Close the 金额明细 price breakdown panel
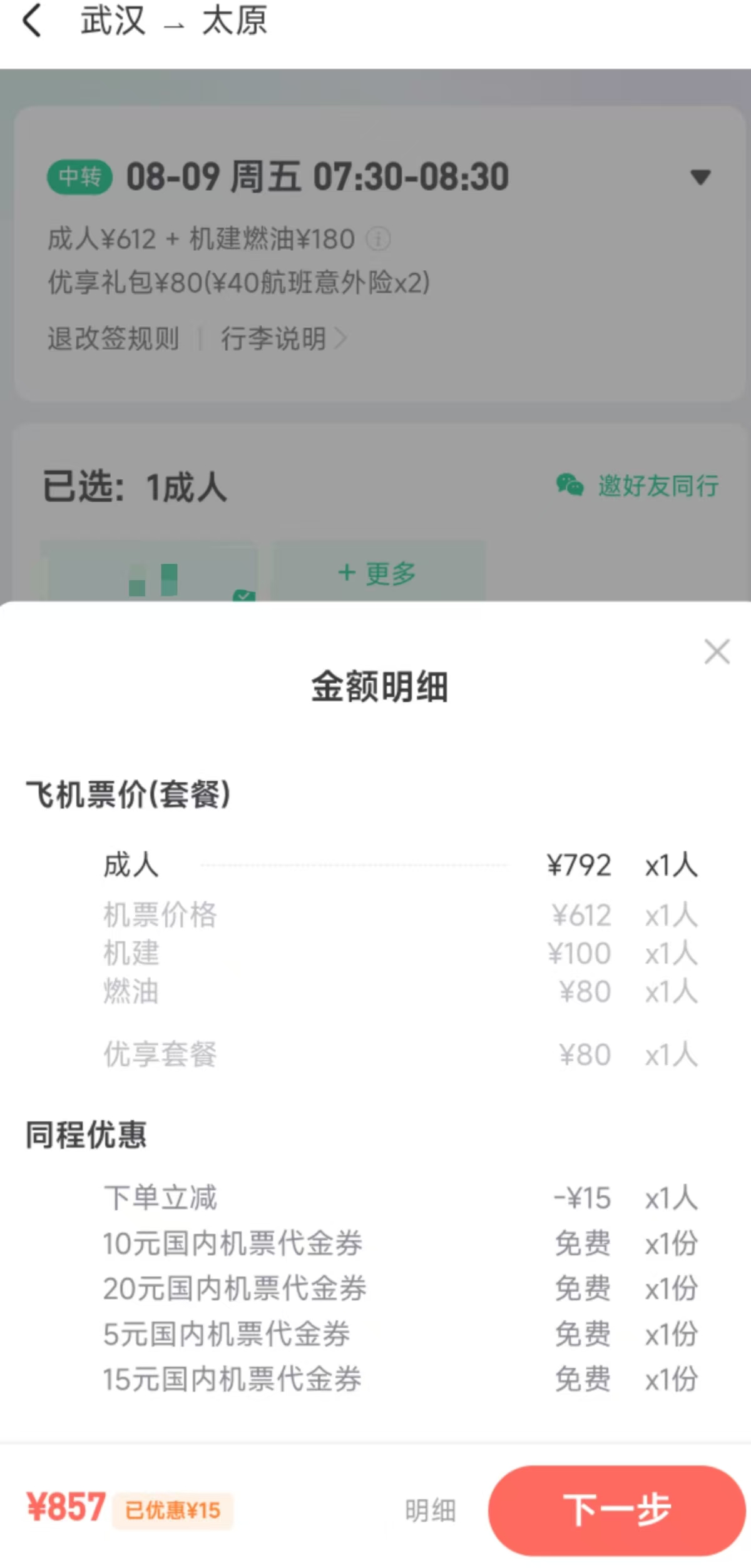751x1568 pixels. click(717, 652)
